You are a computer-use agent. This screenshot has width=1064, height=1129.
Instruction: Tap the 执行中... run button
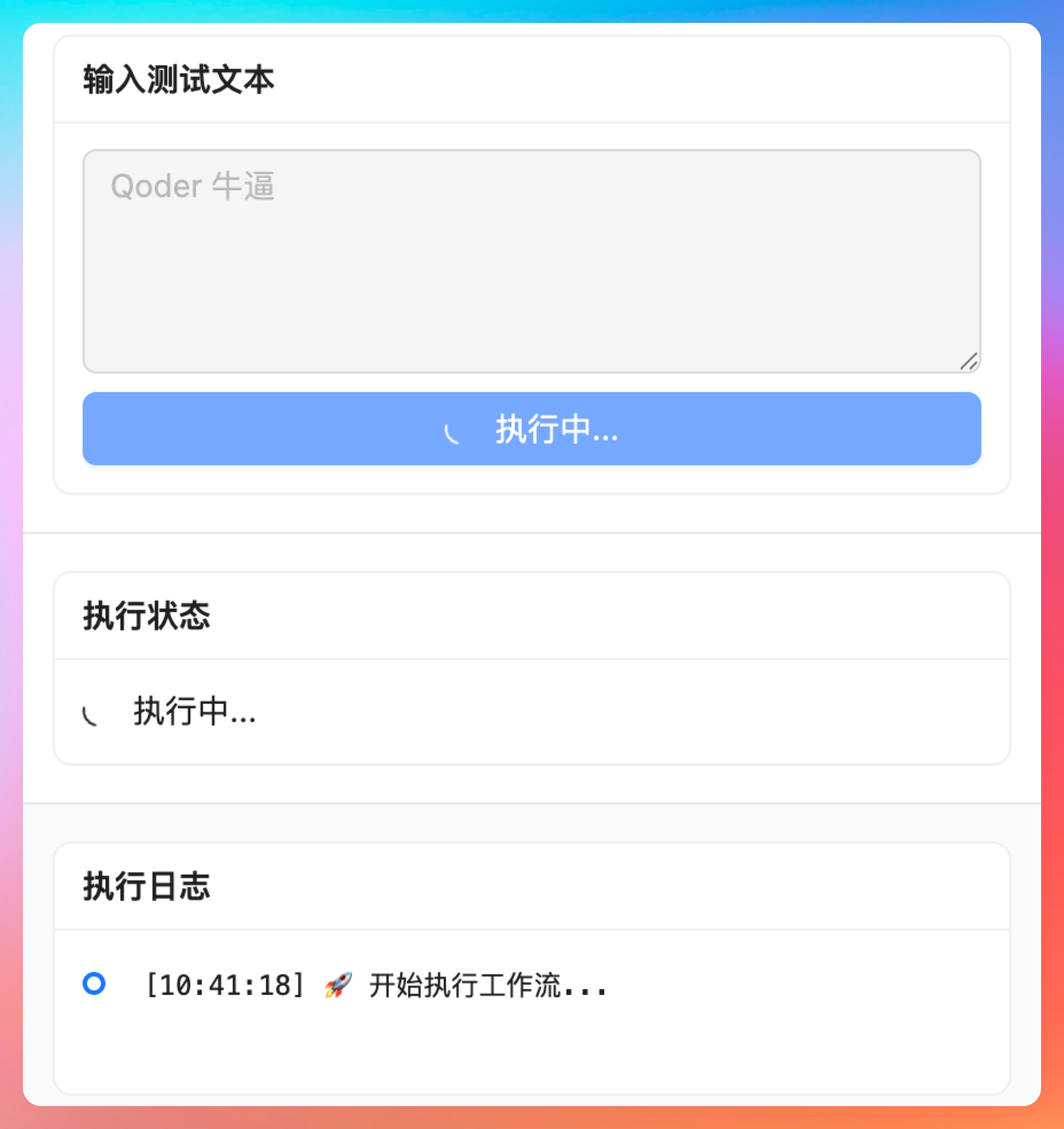531,429
